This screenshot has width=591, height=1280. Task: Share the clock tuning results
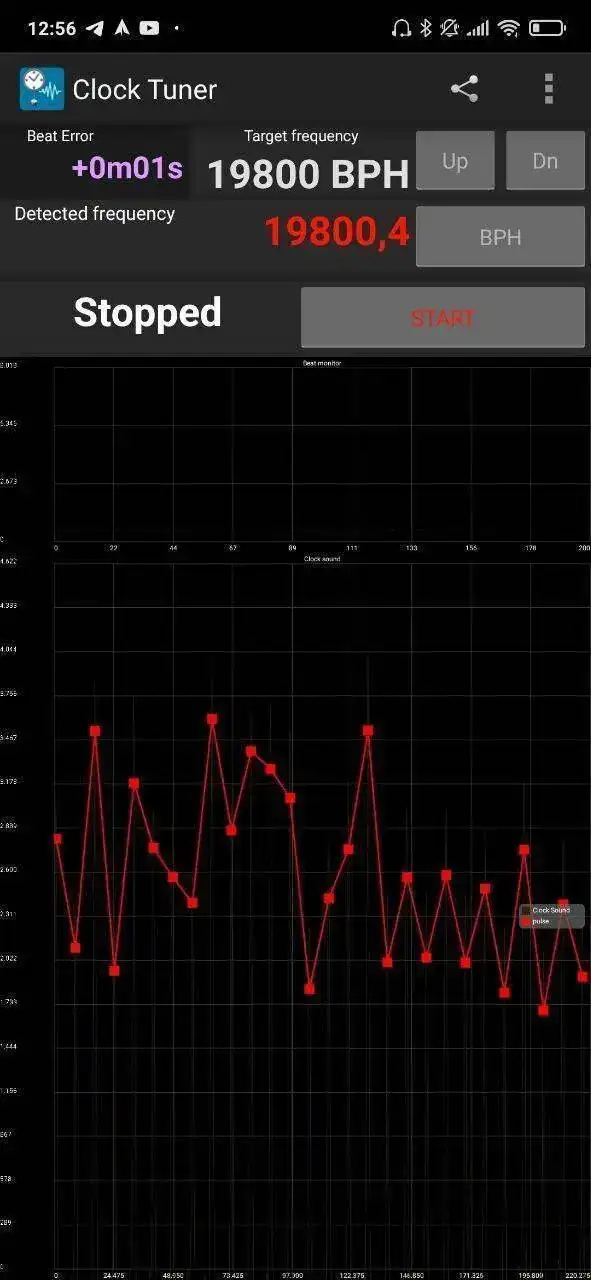point(464,89)
